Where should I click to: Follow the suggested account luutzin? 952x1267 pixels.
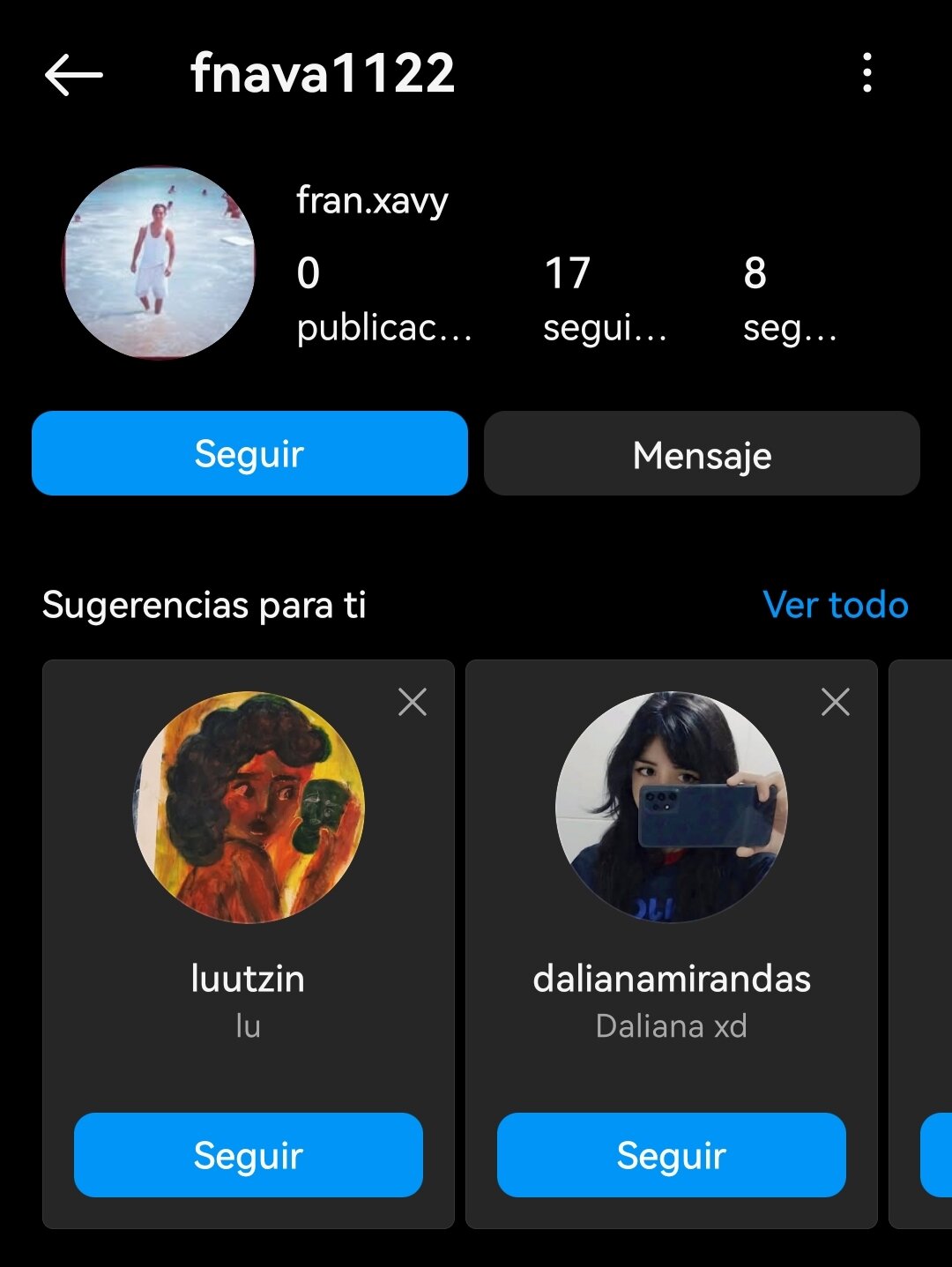249,1155
